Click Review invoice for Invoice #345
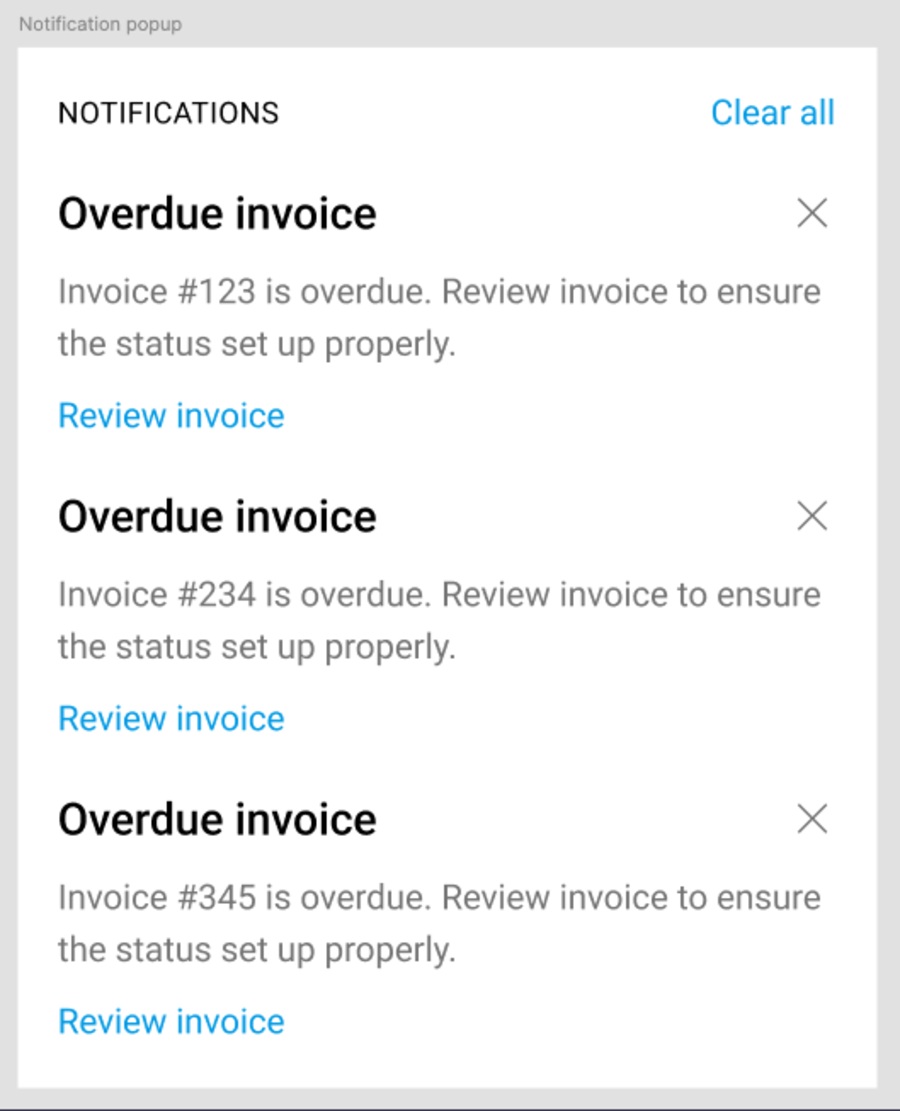Screen dimensions: 900x1111 (x=170, y=1021)
